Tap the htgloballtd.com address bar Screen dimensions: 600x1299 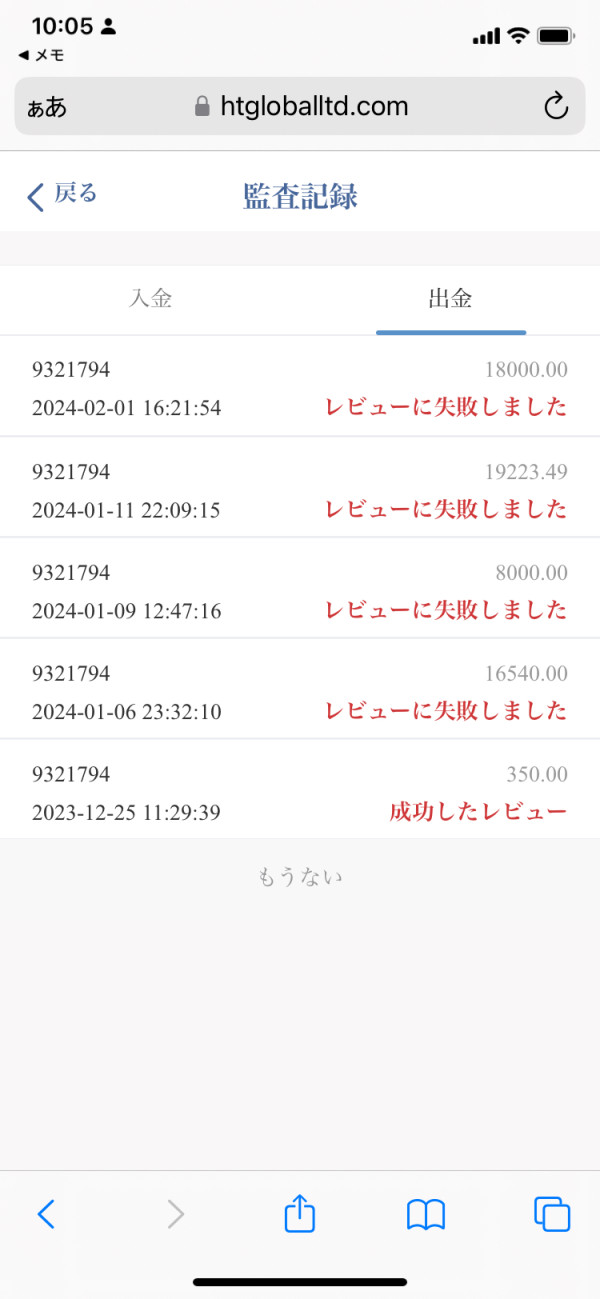(x=300, y=107)
